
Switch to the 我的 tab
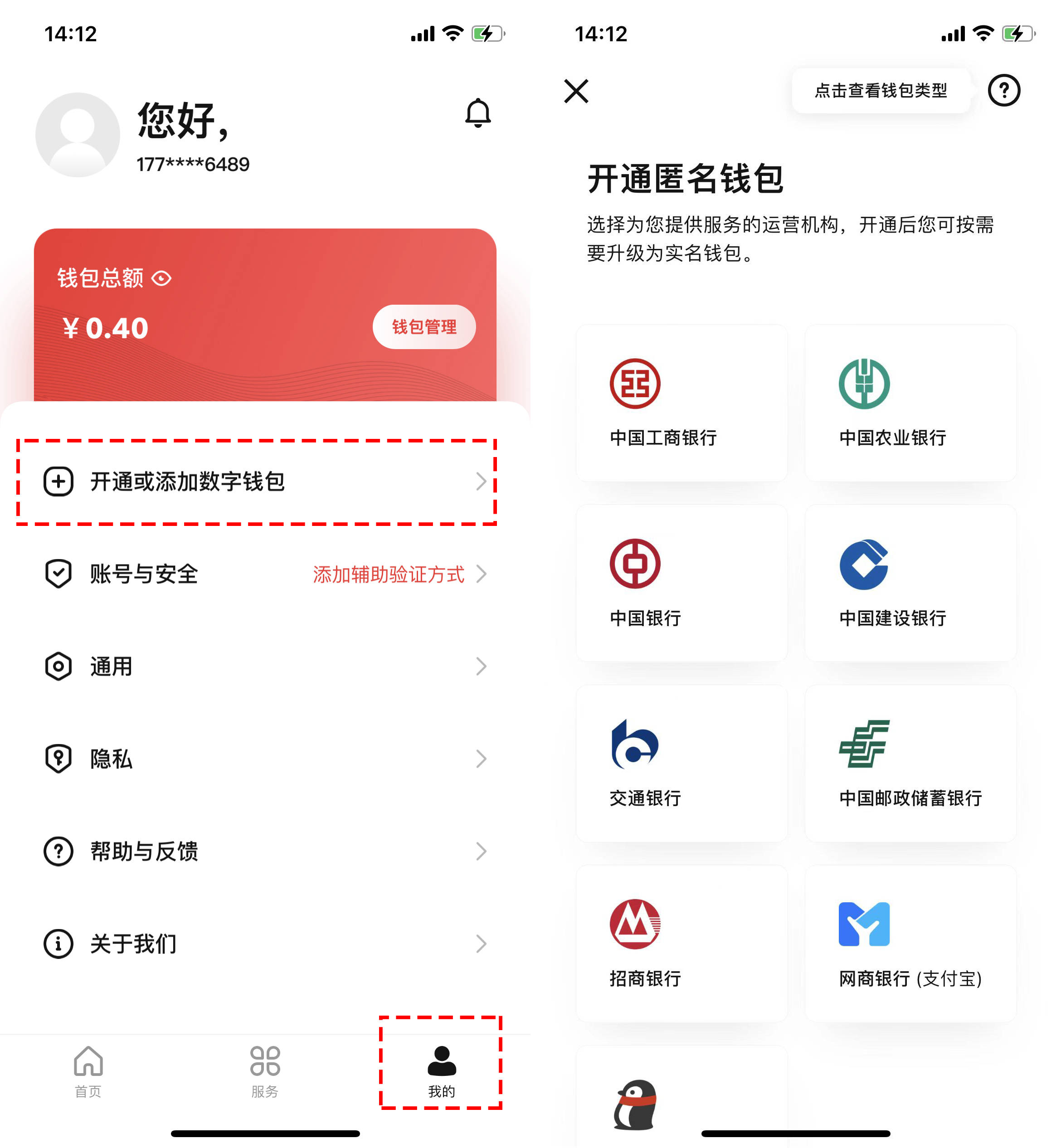point(441,1070)
